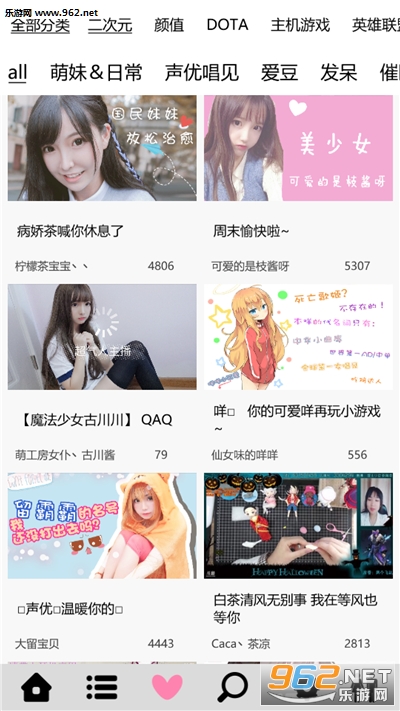
Task: Filter by 萌妹&日常 sub-category
Action: (96, 73)
